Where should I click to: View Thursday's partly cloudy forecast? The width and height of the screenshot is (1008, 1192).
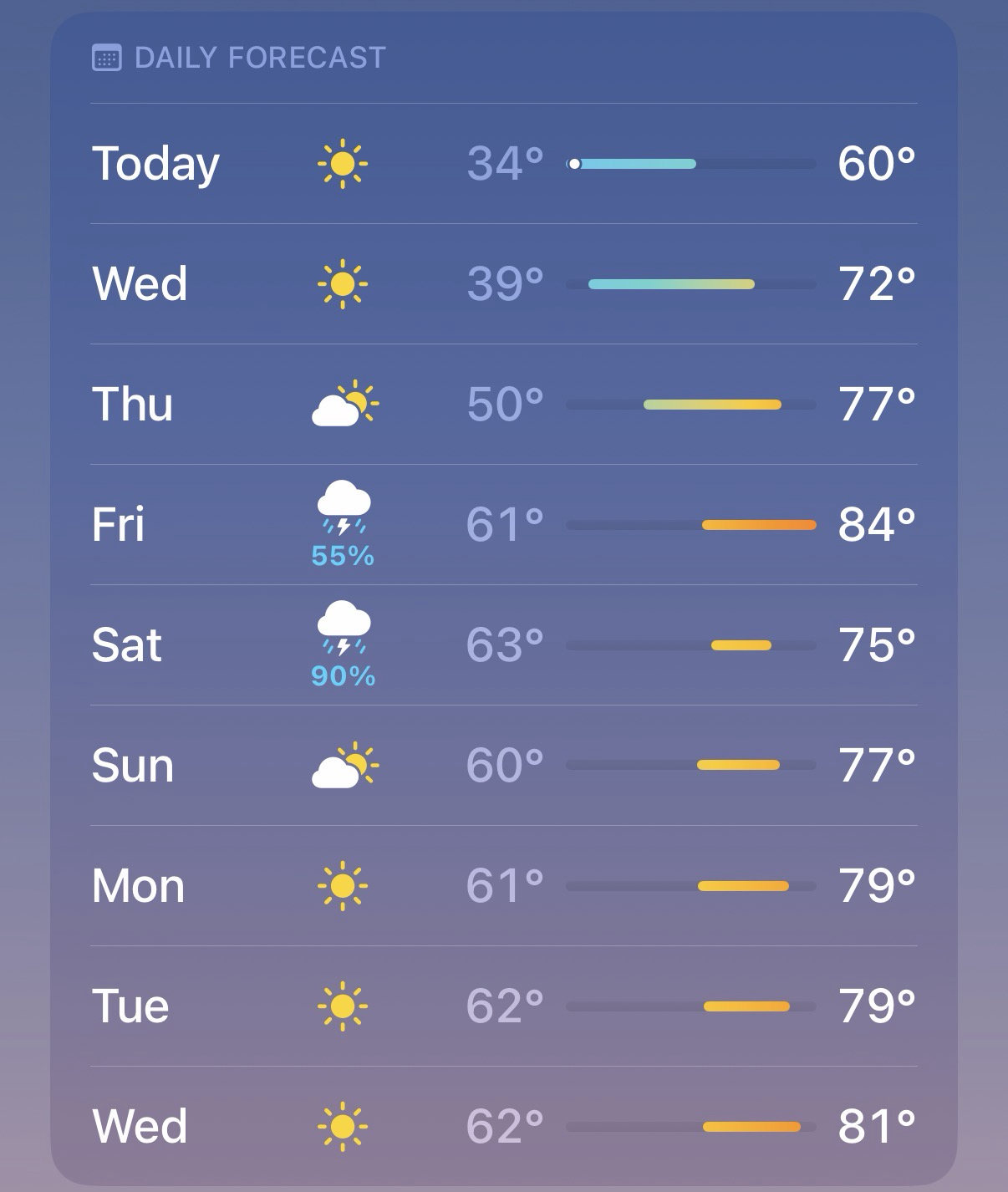click(x=503, y=405)
